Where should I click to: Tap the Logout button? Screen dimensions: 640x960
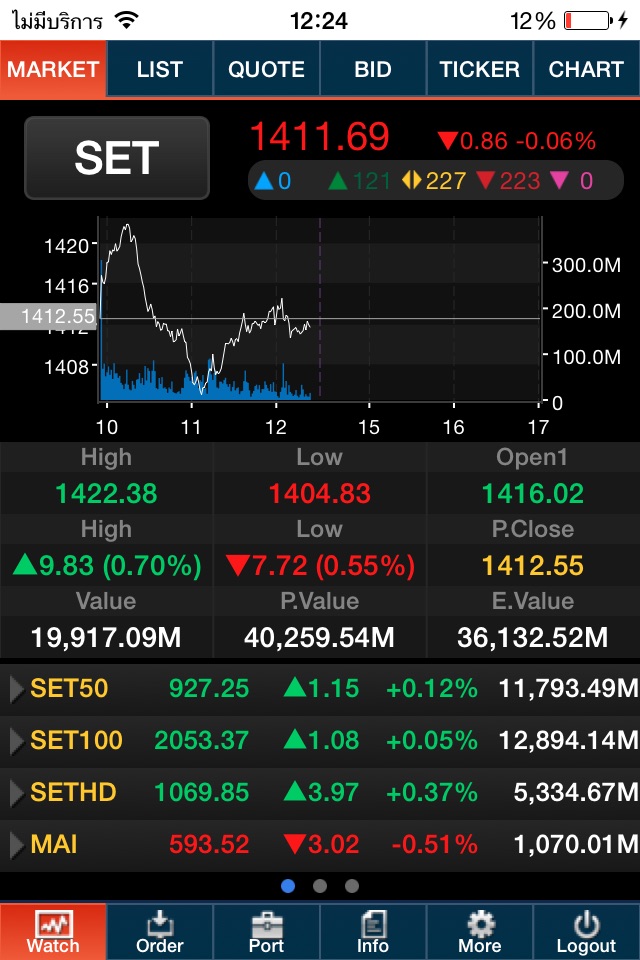(x=586, y=931)
